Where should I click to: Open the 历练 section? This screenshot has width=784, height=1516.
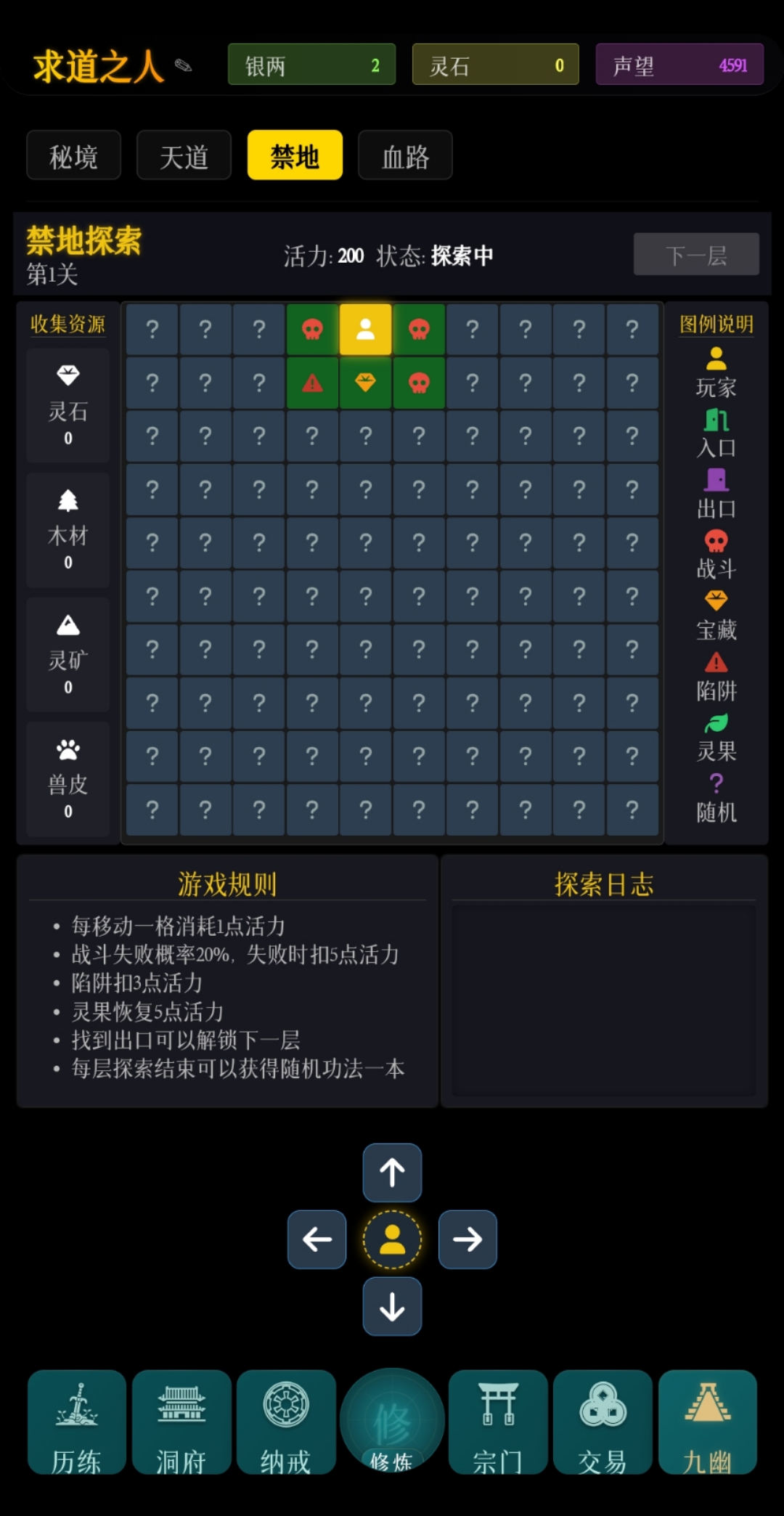point(77,1422)
